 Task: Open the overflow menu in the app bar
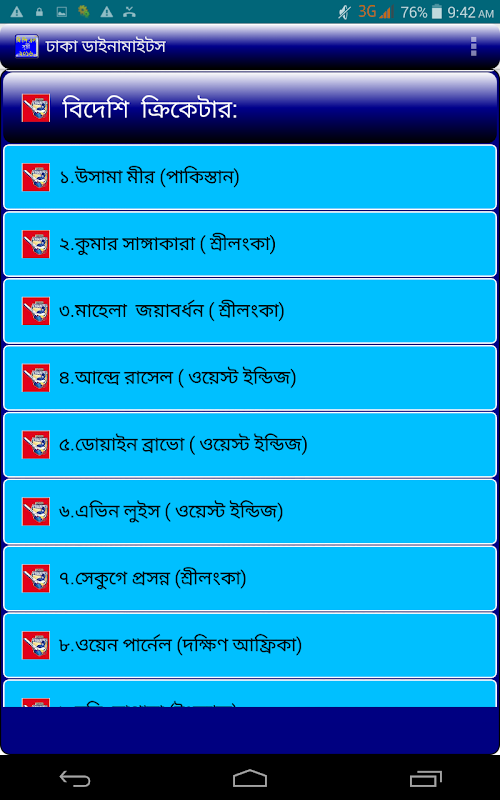point(473,46)
